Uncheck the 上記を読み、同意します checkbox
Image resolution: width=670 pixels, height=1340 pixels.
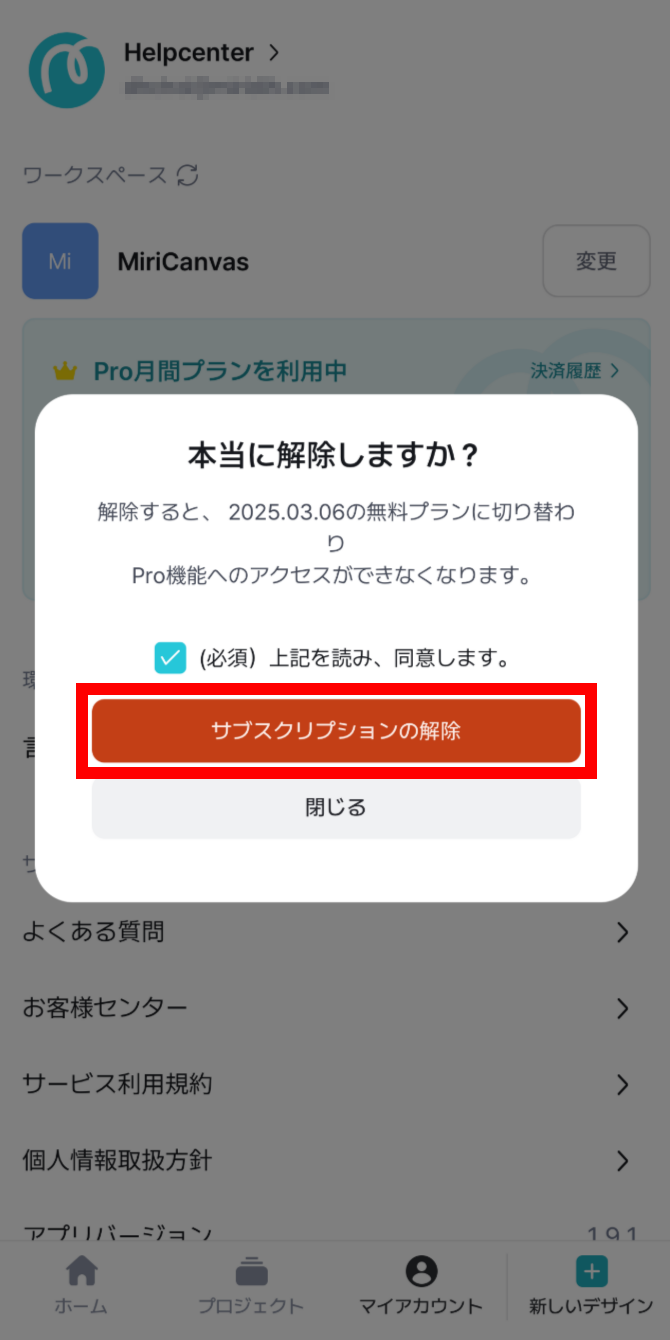(170, 658)
